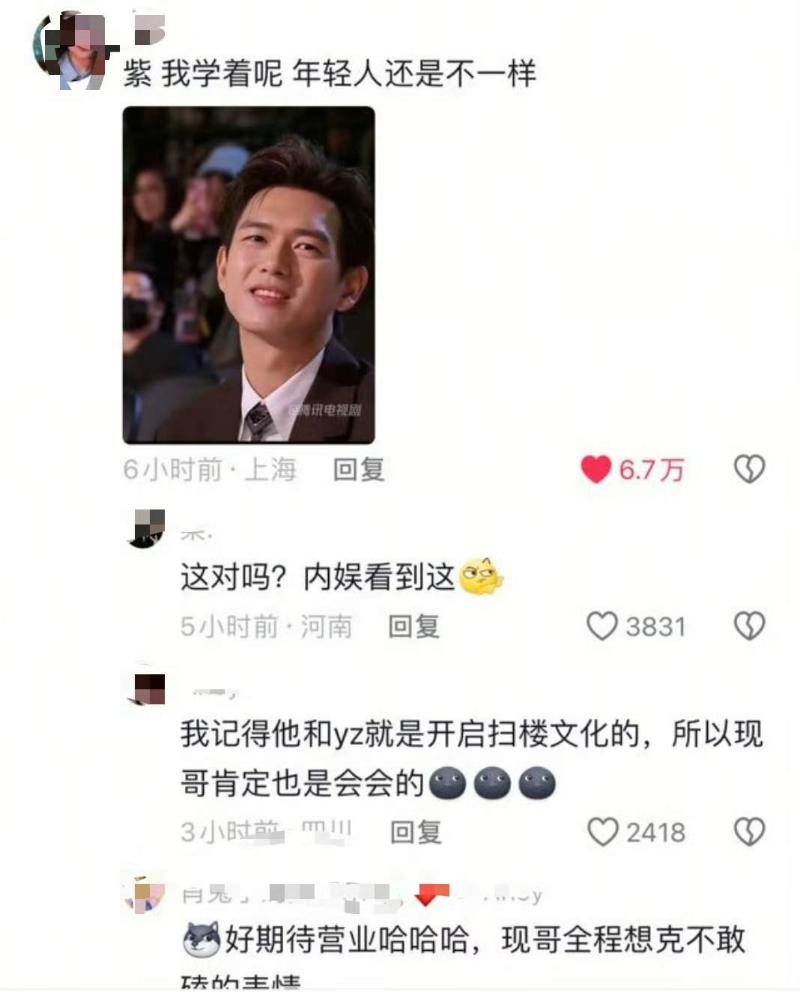Like the comment with 3831 likes
Screen dimensions: 800x992
pos(602,627)
